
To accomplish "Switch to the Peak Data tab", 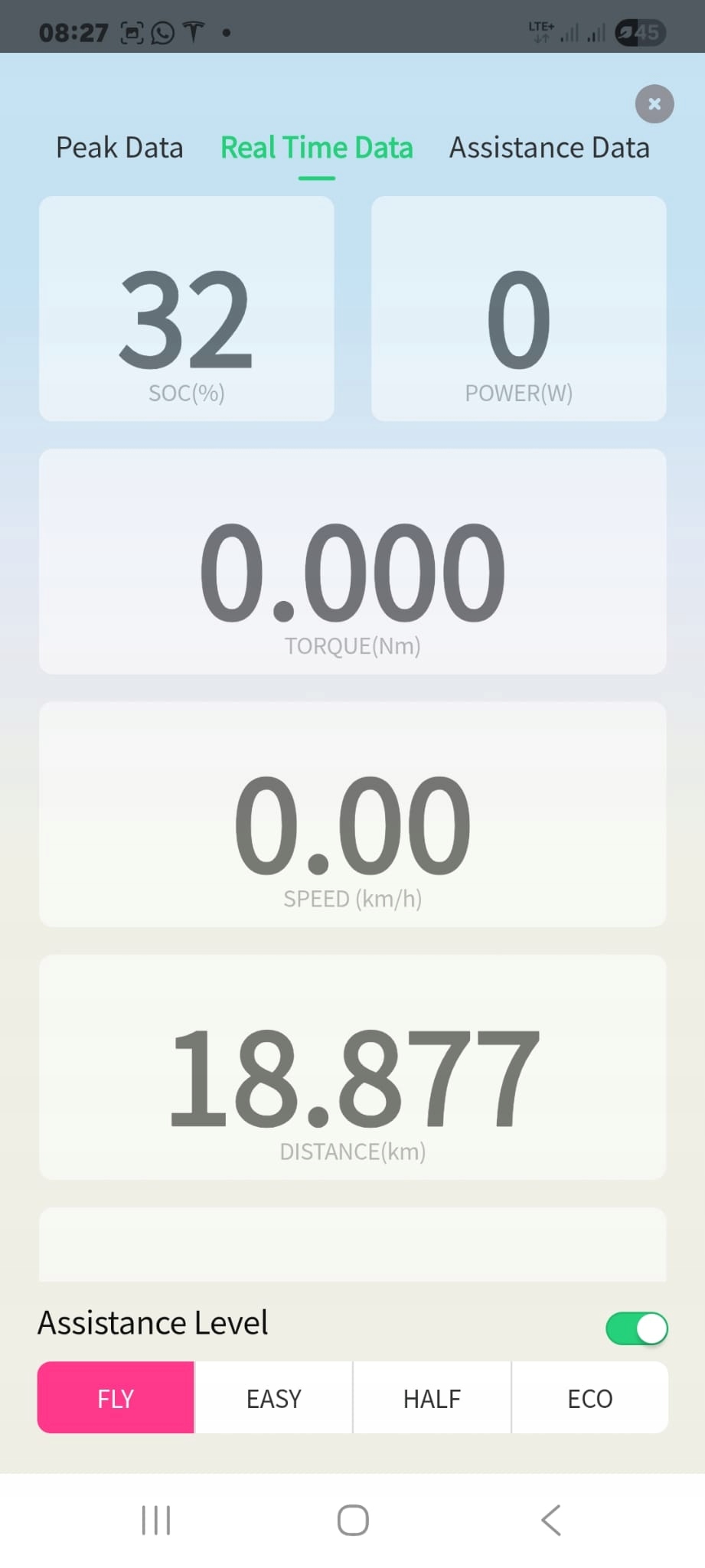I will (x=119, y=148).
